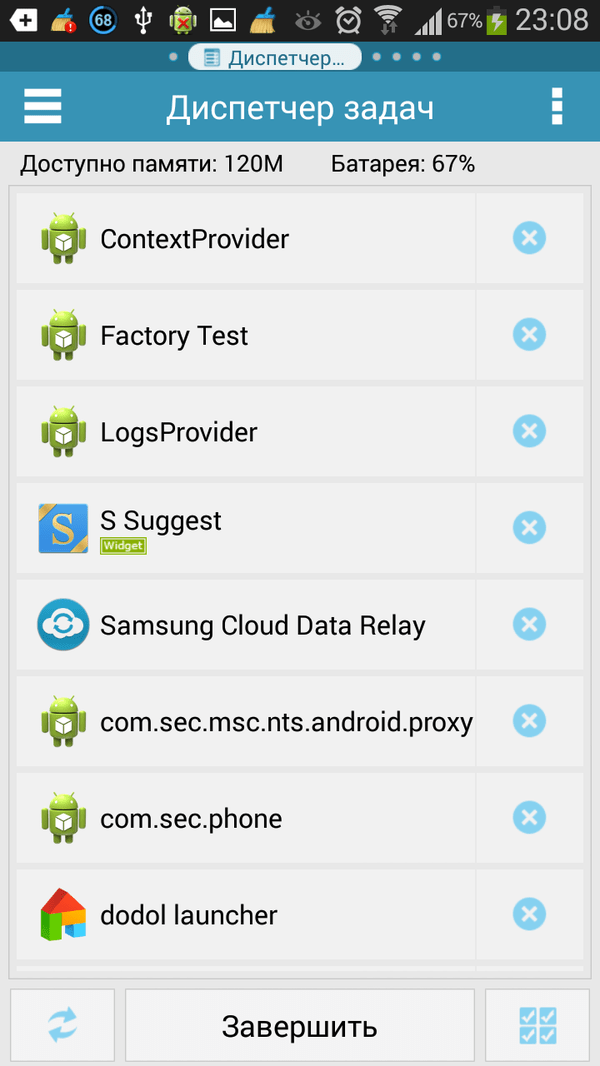Open the hamburger navigation menu
This screenshot has height=1066, width=600.
click(x=43, y=107)
